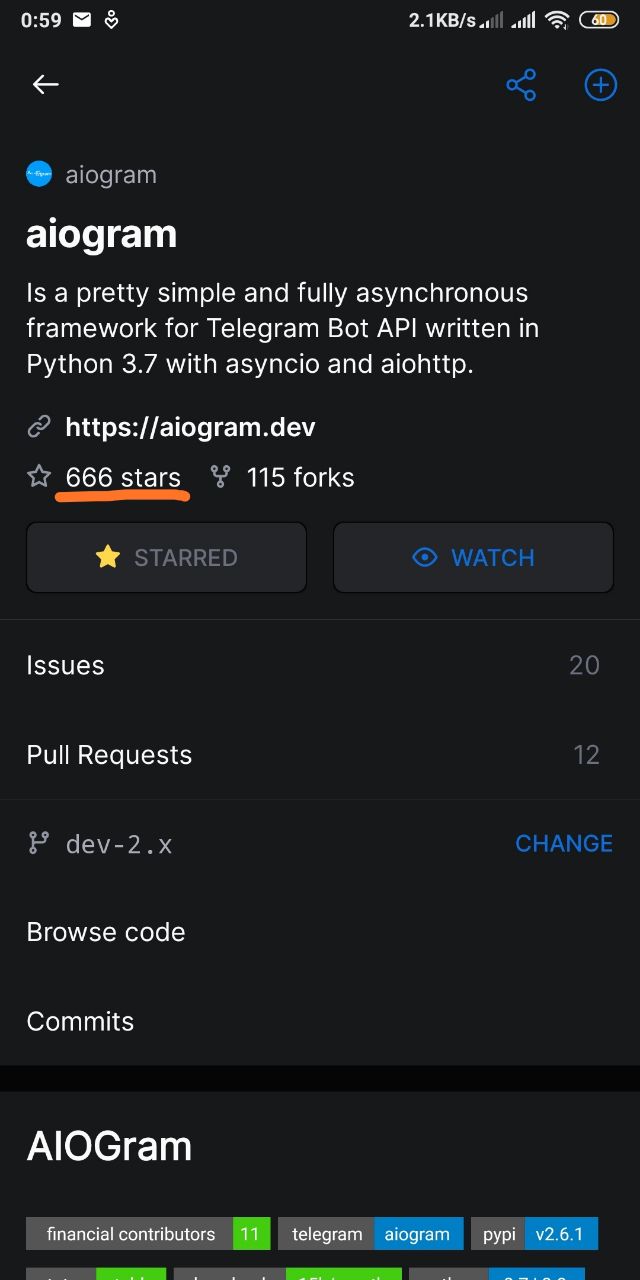Open Browse code
640x1280 pixels.
[x=320, y=932]
